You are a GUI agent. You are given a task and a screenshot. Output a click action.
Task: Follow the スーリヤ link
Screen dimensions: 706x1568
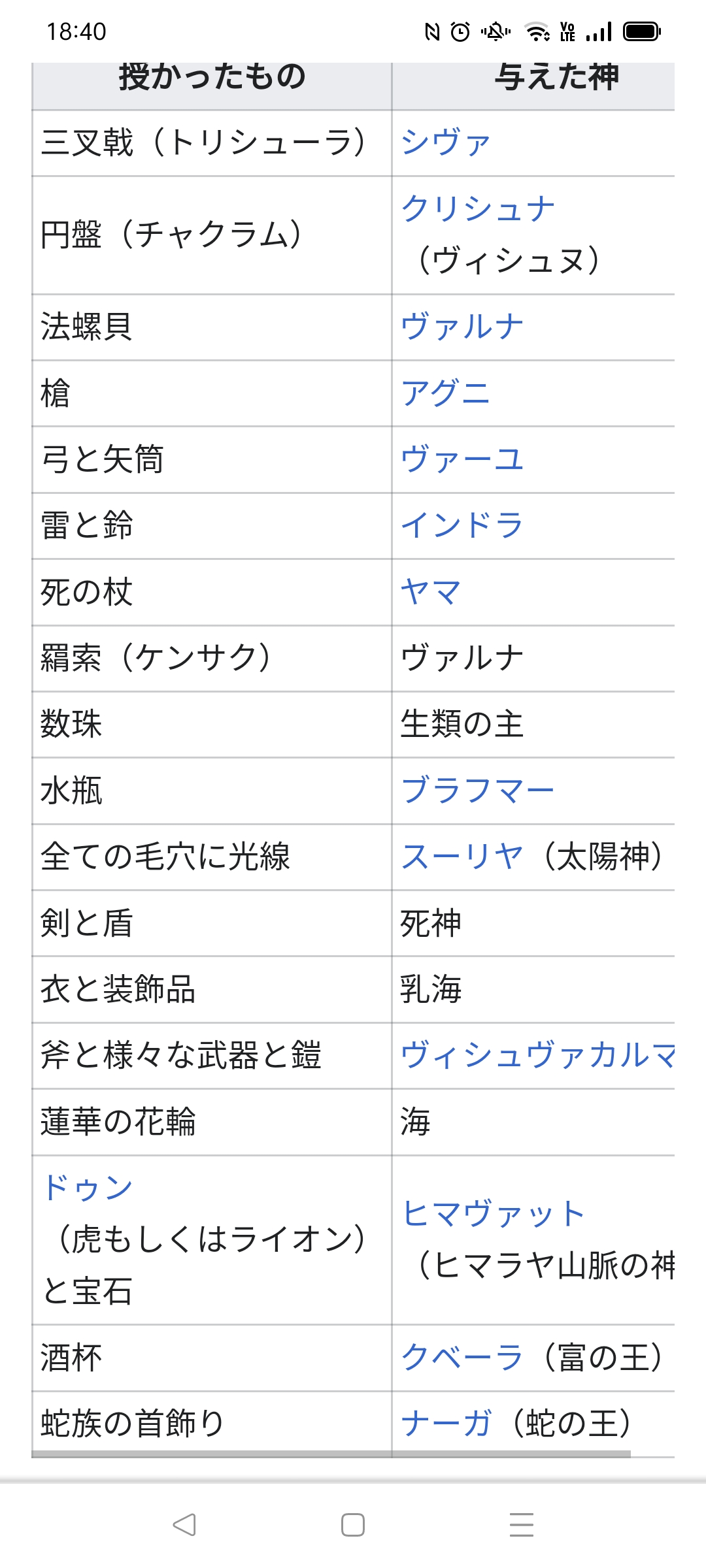point(462,857)
